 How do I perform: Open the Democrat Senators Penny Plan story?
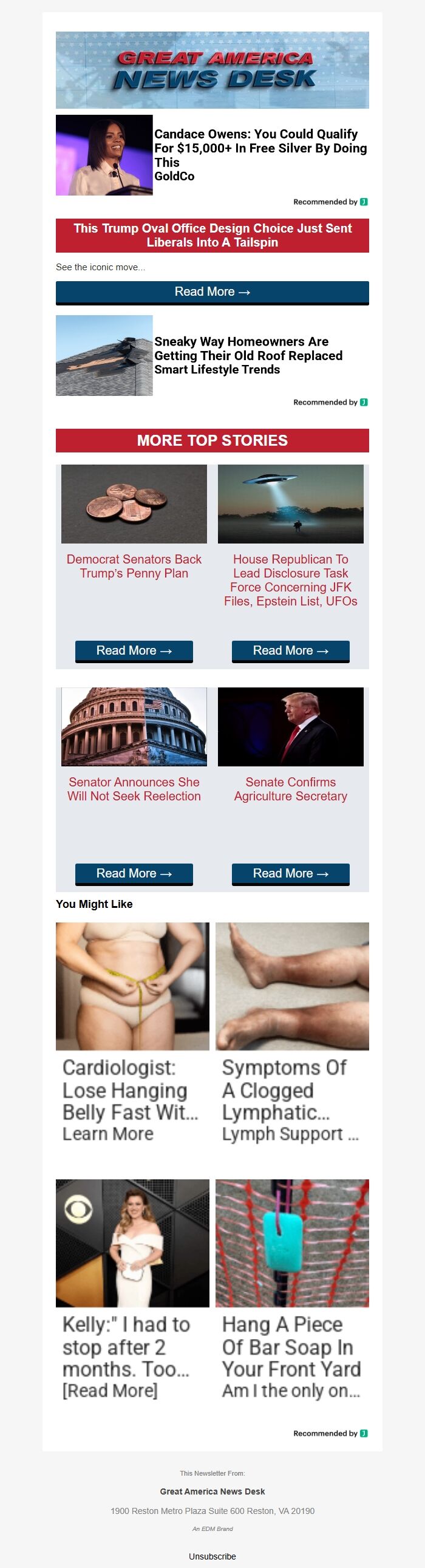click(134, 566)
